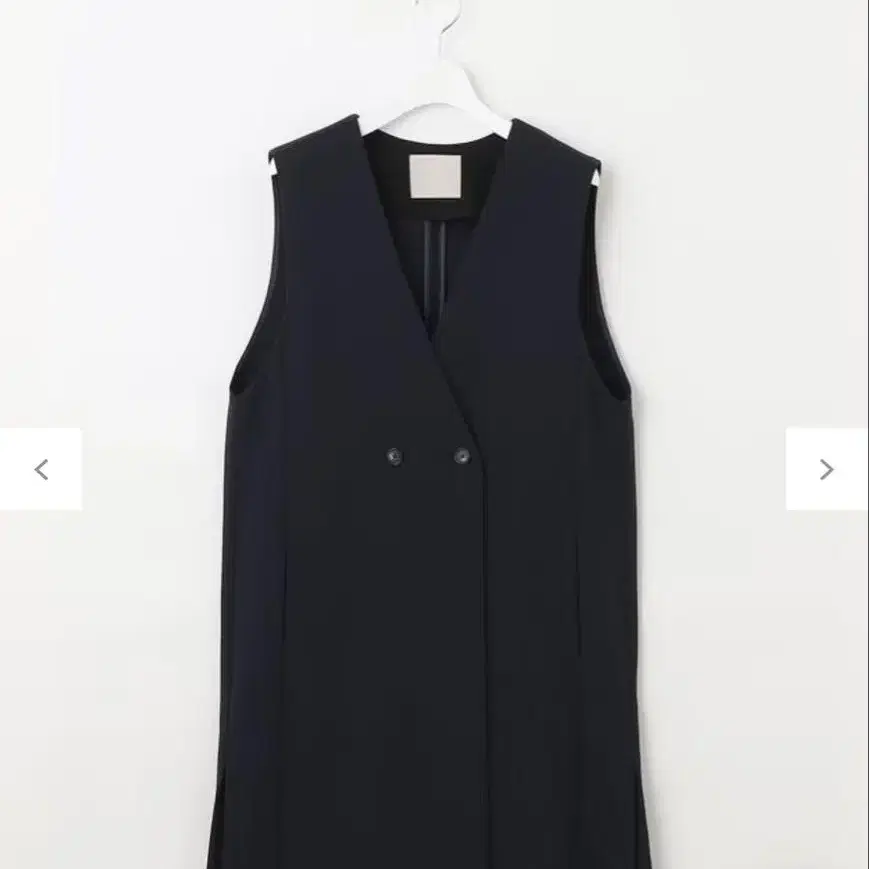This screenshot has height=869, width=869.
Task: Go to the previous product image
Action: pos(41,469)
